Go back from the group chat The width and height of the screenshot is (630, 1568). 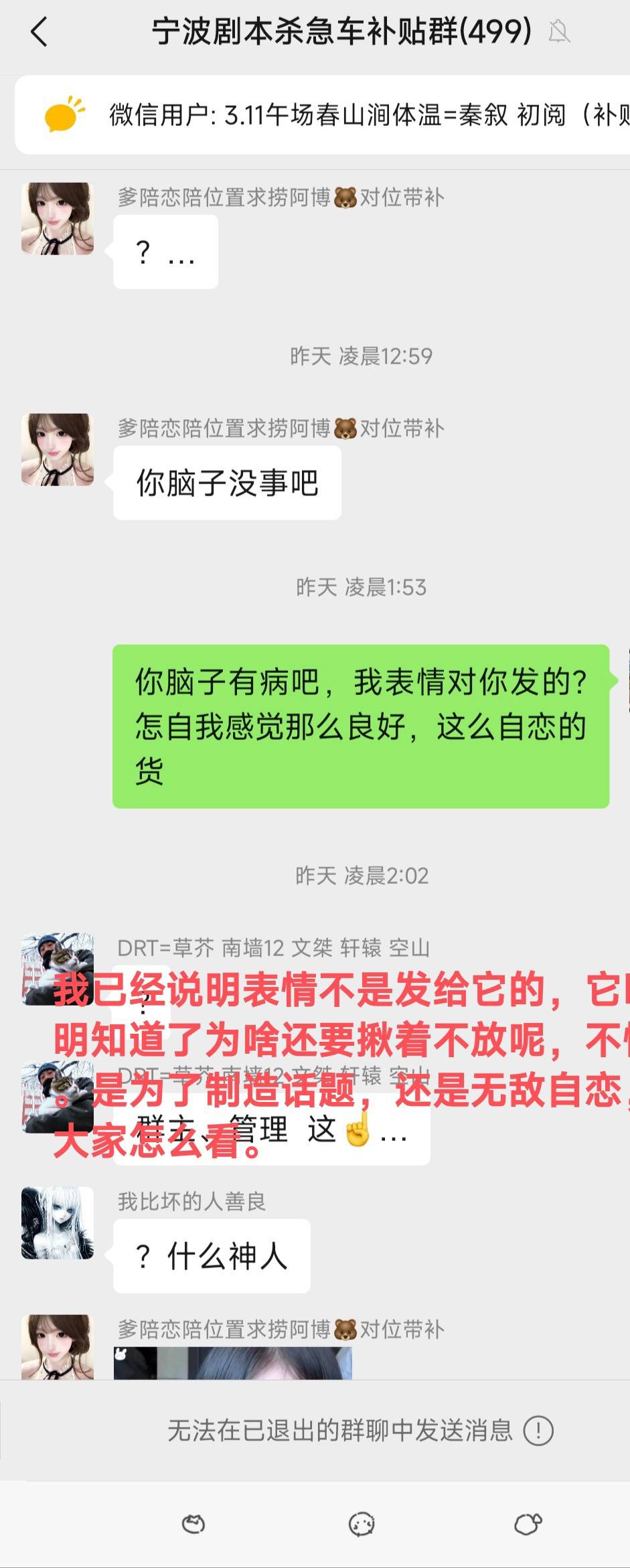39,31
